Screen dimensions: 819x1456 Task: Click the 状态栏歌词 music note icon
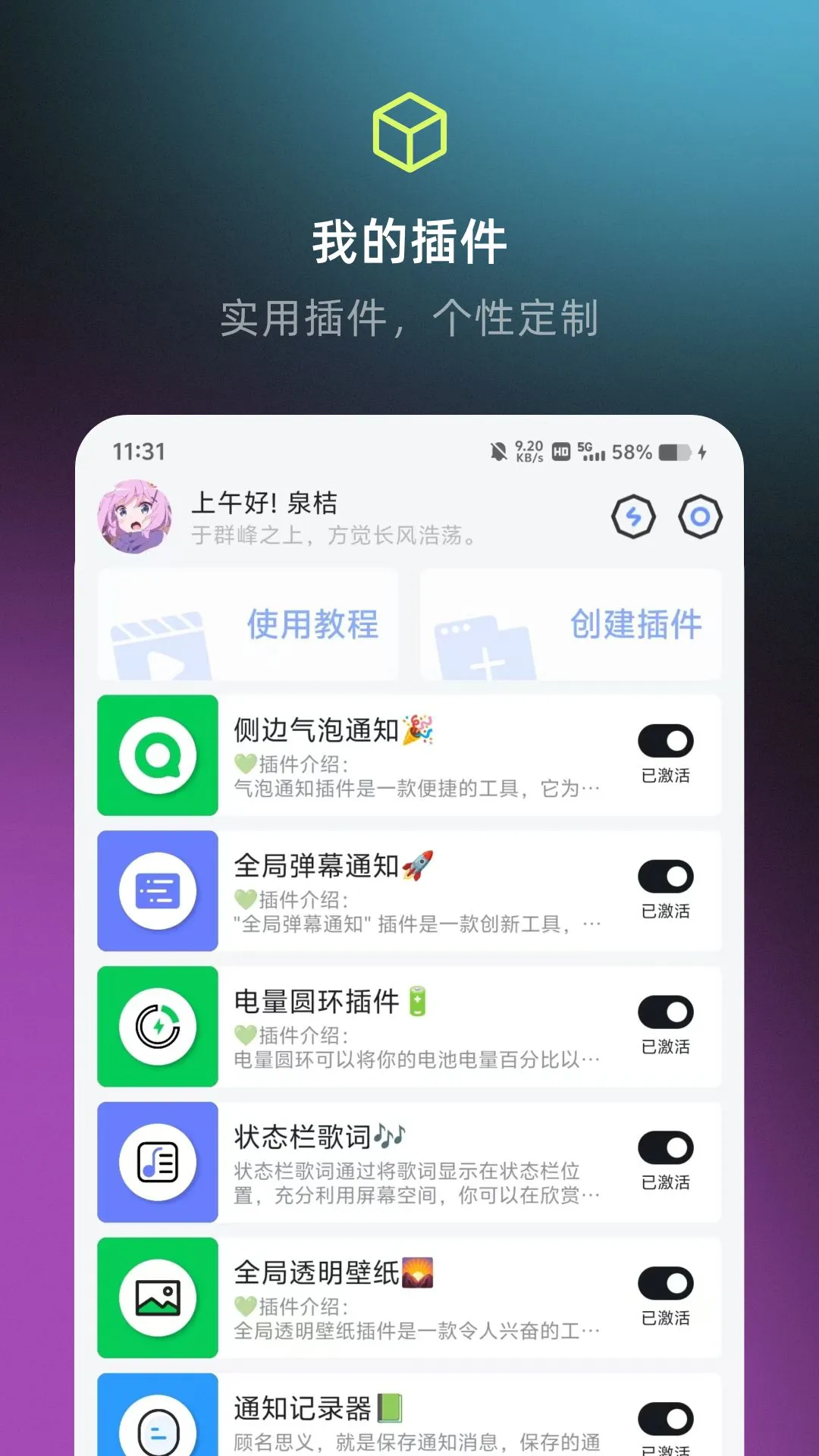pos(157,1163)
